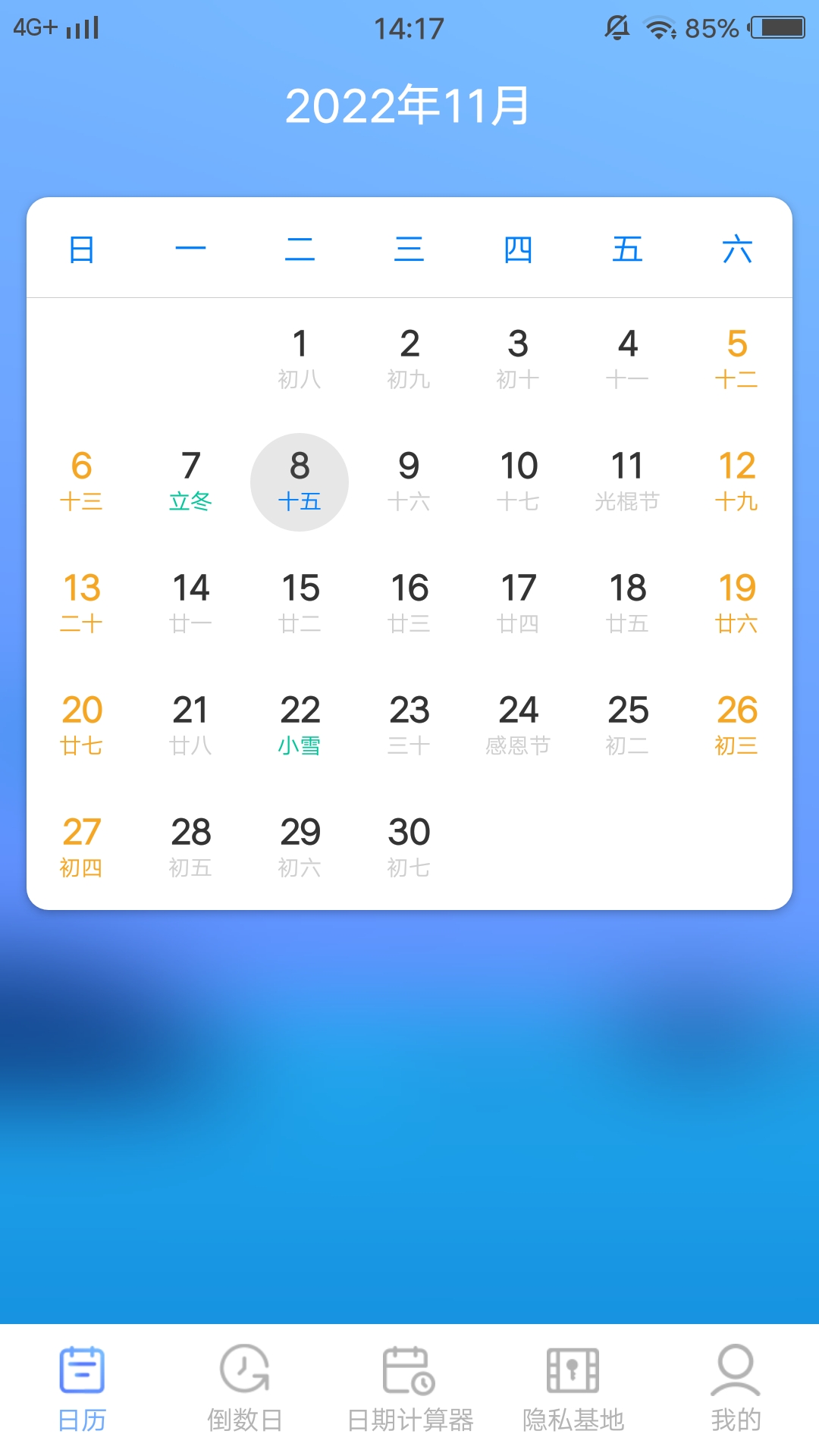
Task: Choose November 30 初七
Action: 409,849
